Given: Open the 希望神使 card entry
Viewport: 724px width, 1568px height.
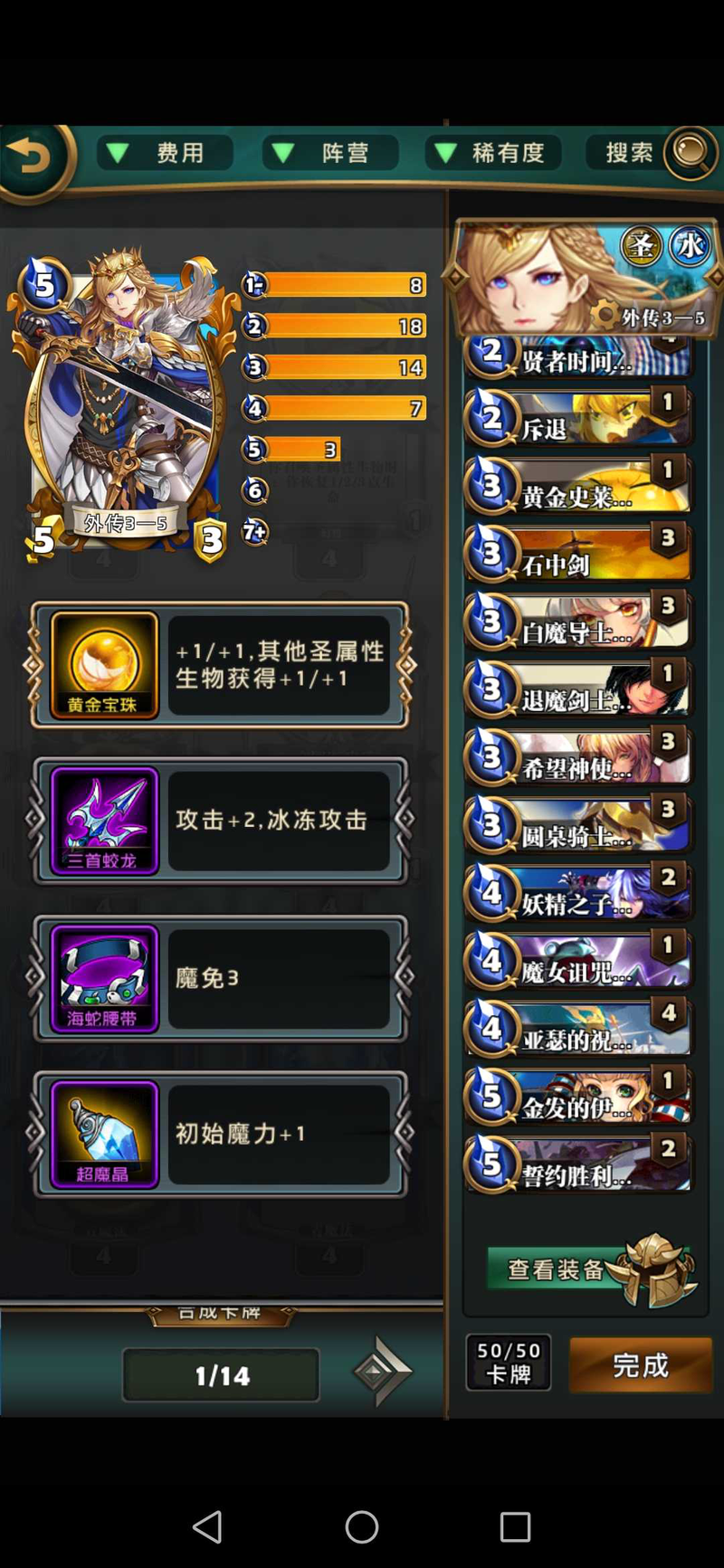Looking at the screenshot, I should tap(577, 757).
